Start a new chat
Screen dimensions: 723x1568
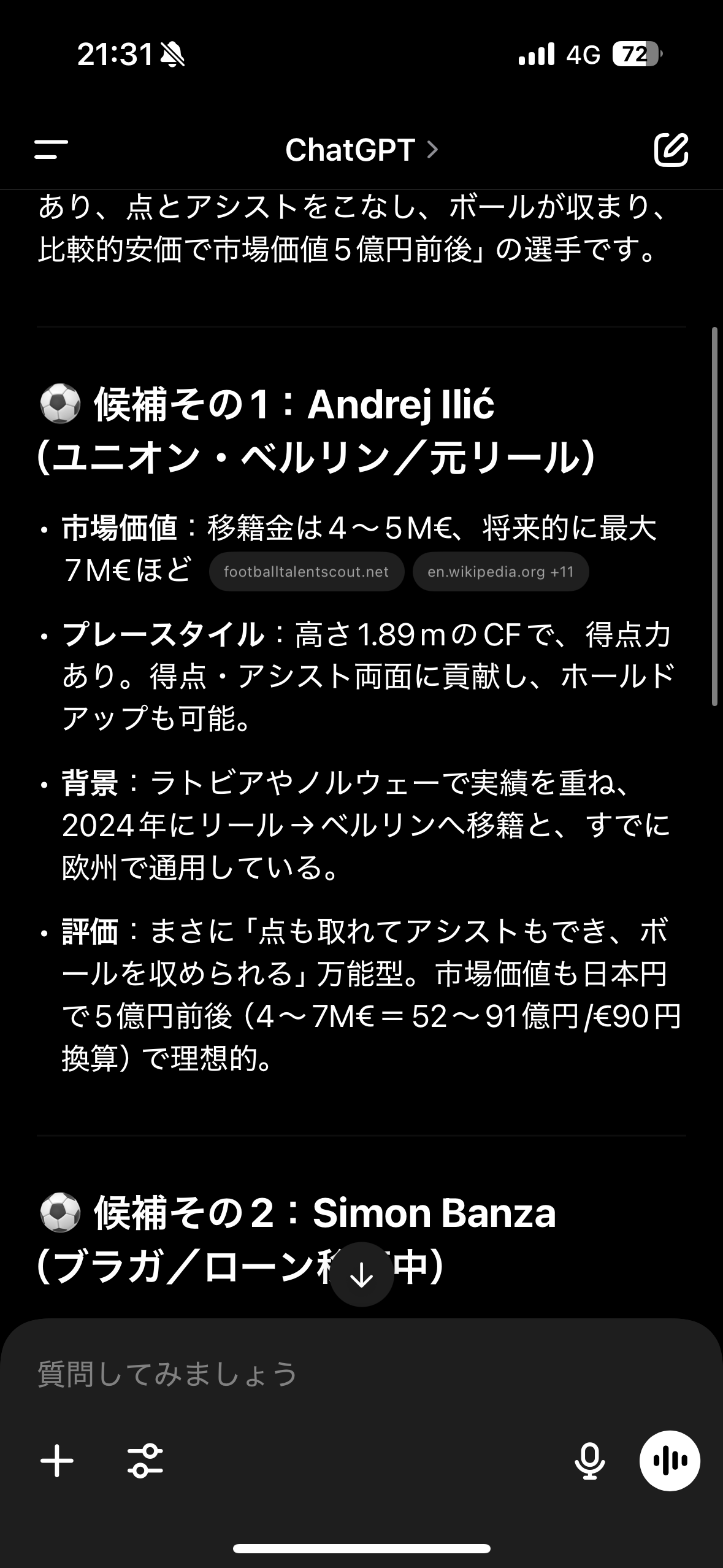(671, 149)
